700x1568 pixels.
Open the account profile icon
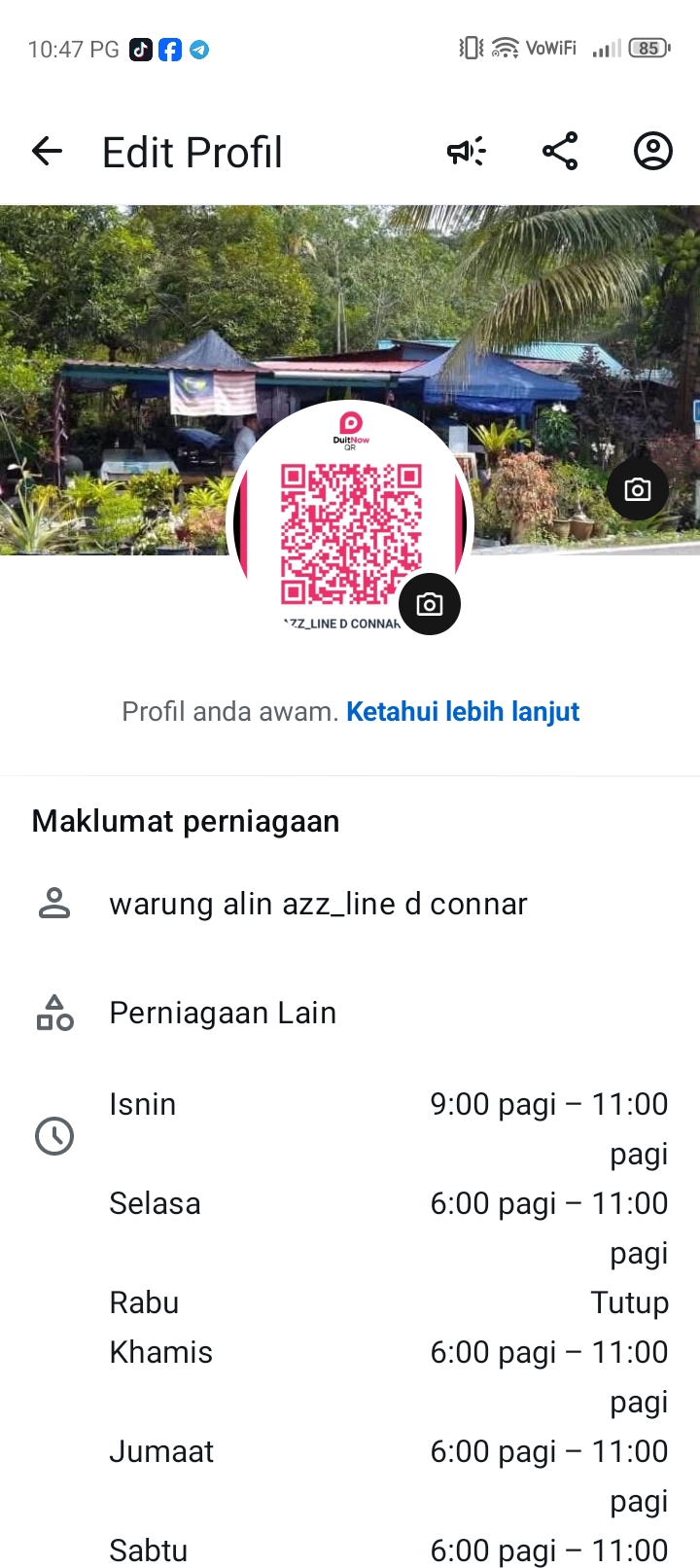(x=652, y=152)
